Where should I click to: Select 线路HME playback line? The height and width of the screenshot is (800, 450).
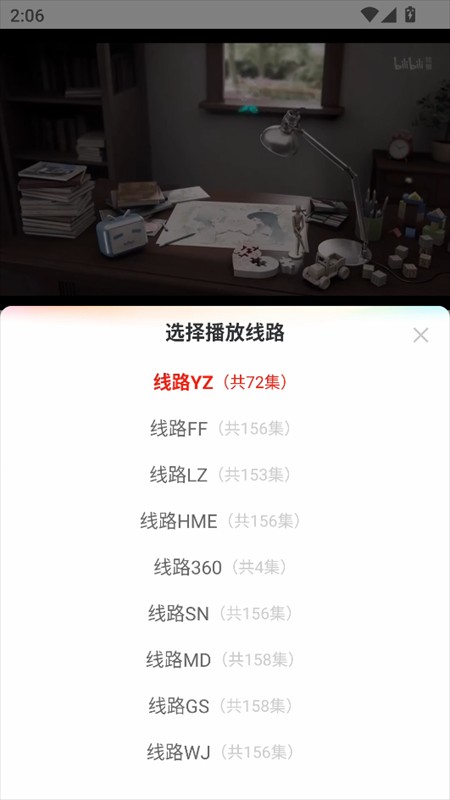[x=220, y=521]
